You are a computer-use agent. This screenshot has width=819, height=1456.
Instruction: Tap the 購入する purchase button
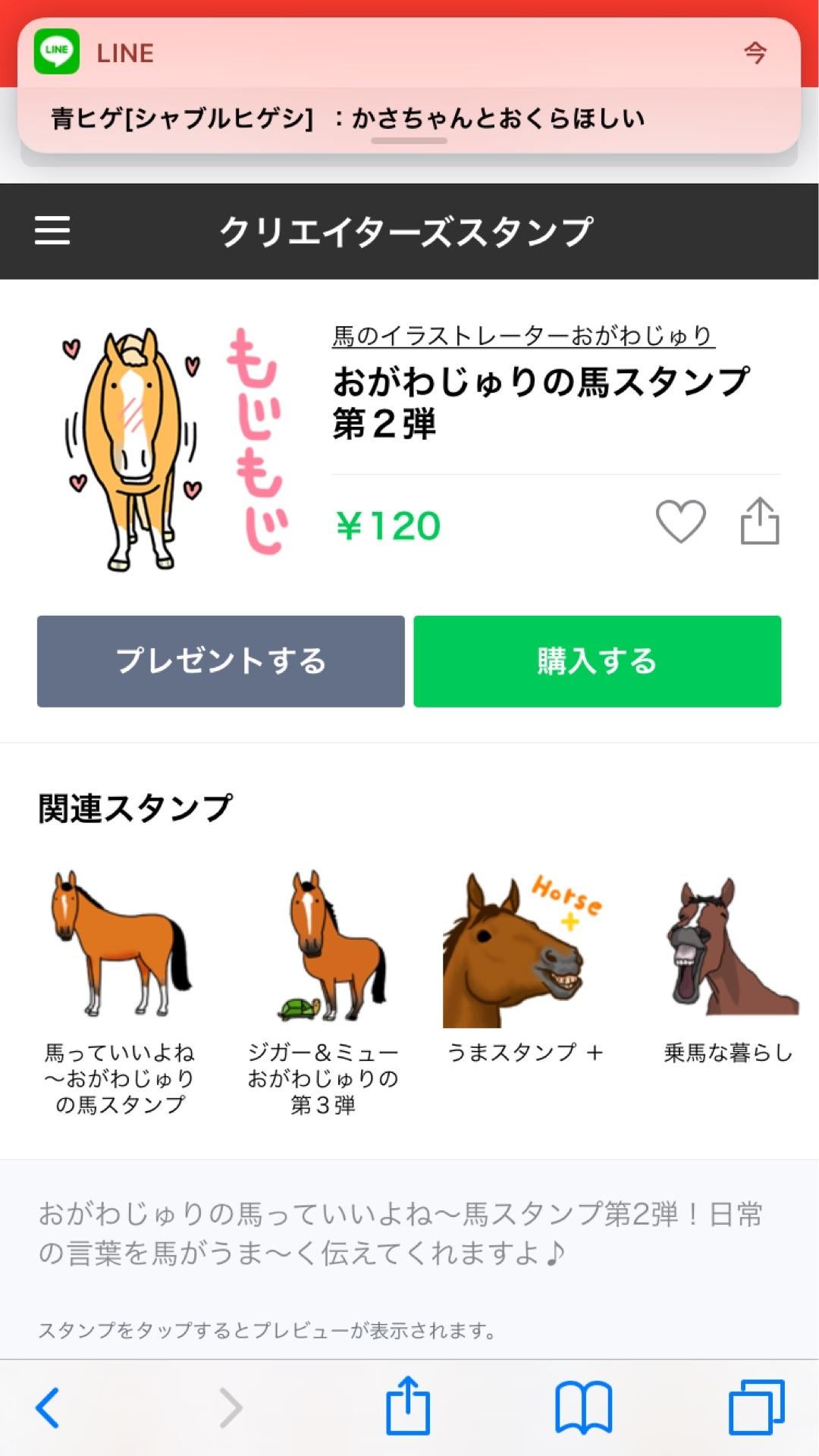point(597,661)
